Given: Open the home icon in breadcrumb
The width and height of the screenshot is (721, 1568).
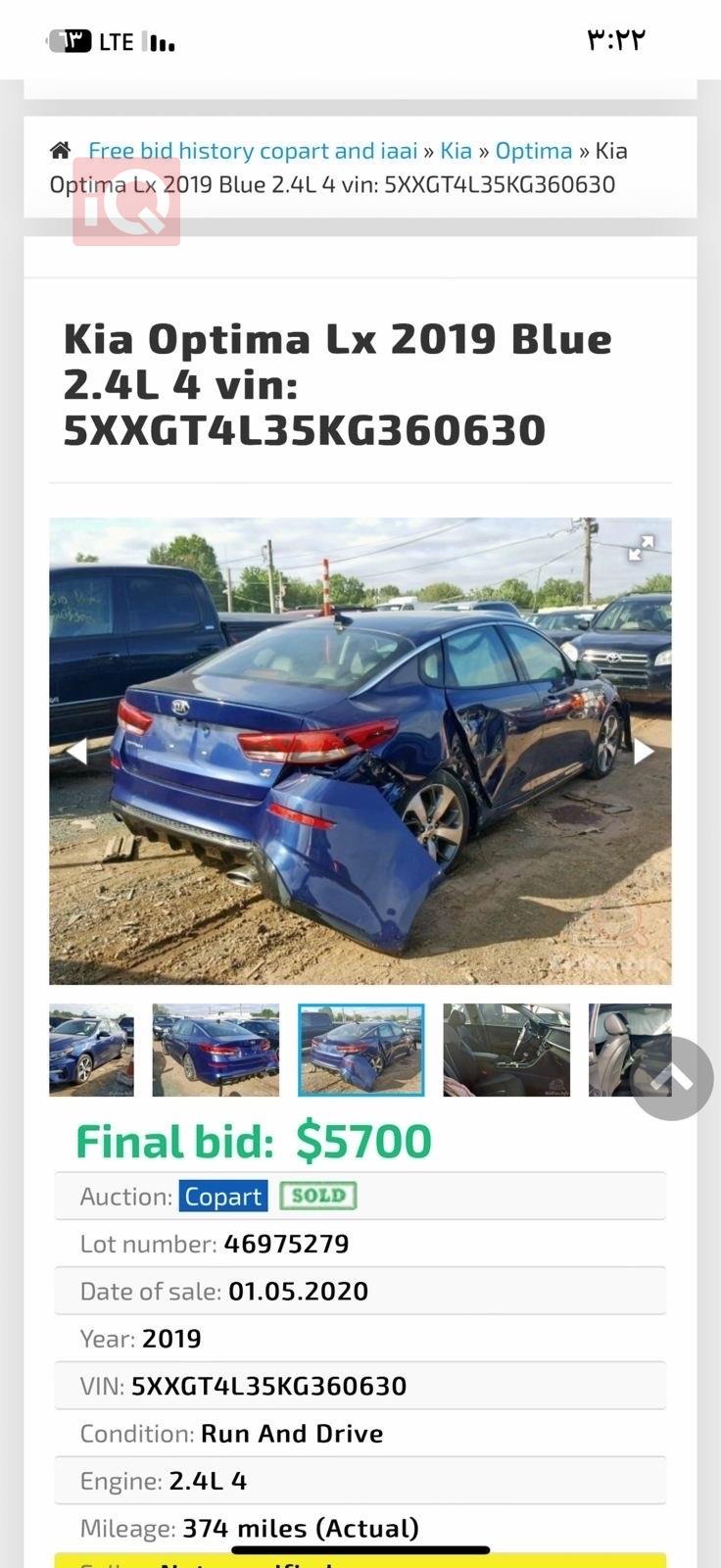Looking at the screenshot, I should (61, 151).
